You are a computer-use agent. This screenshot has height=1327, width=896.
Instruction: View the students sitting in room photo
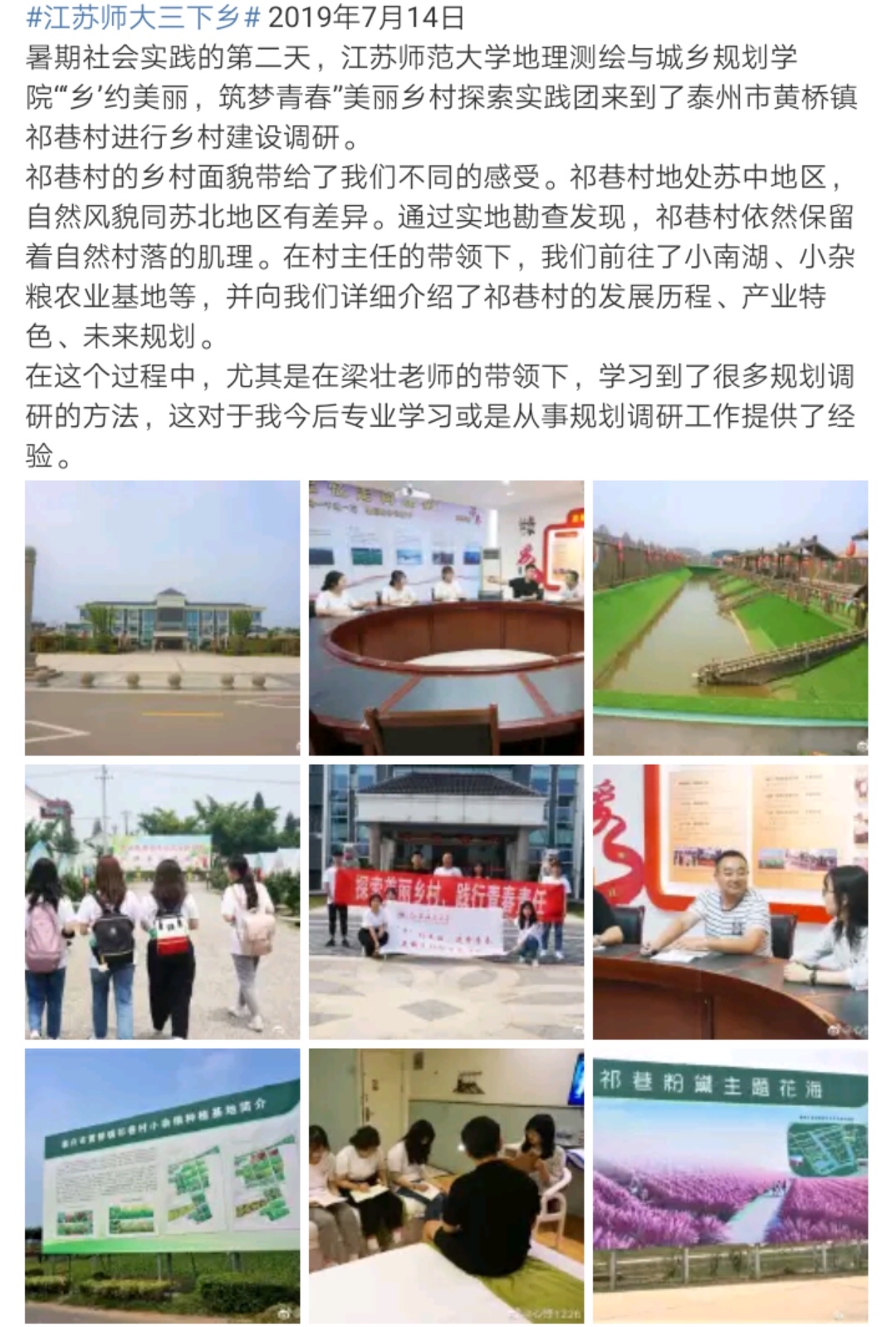tap(446, 1186)
